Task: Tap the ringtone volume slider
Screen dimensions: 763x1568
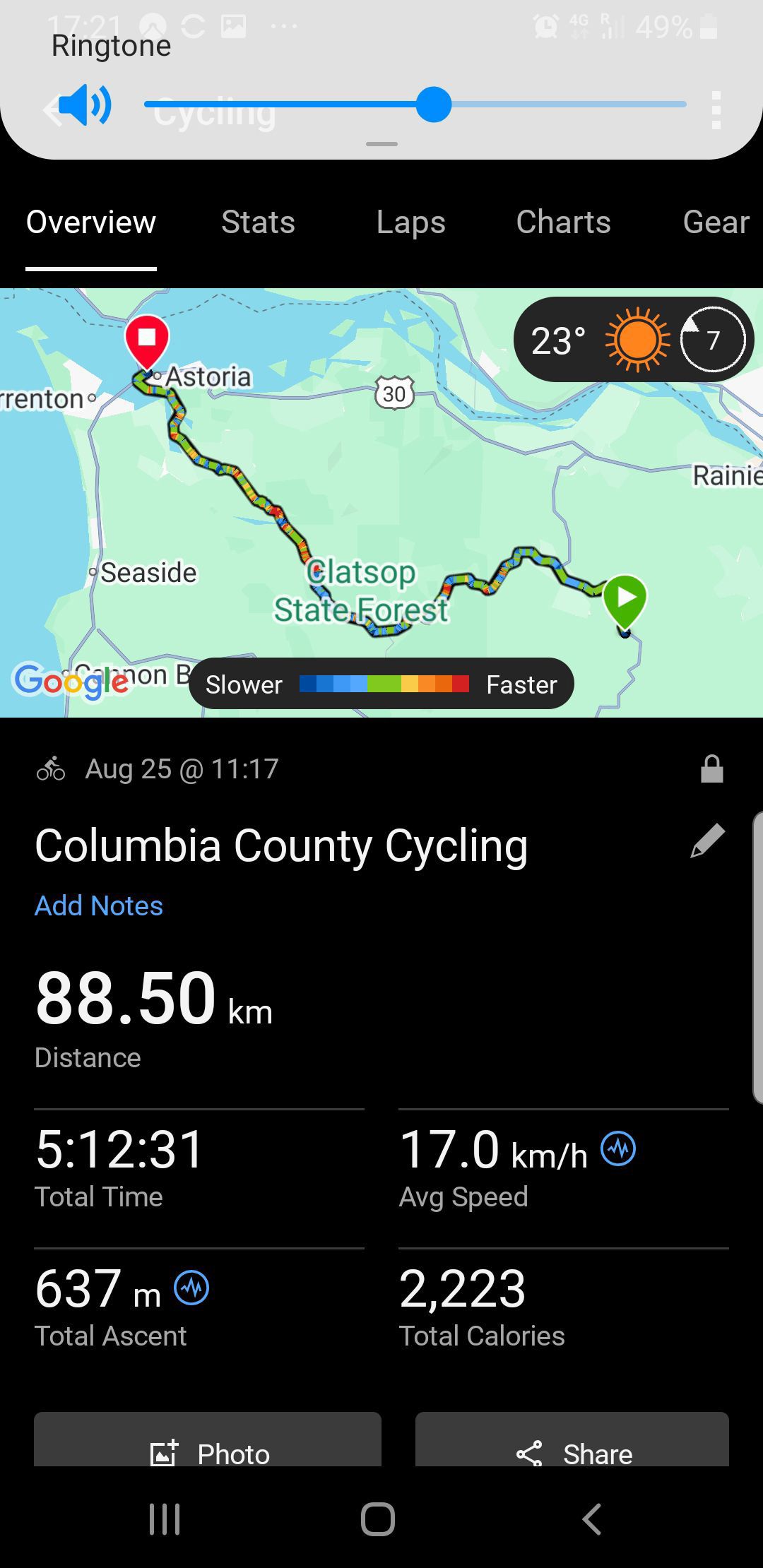Action: tap(415, 105)
